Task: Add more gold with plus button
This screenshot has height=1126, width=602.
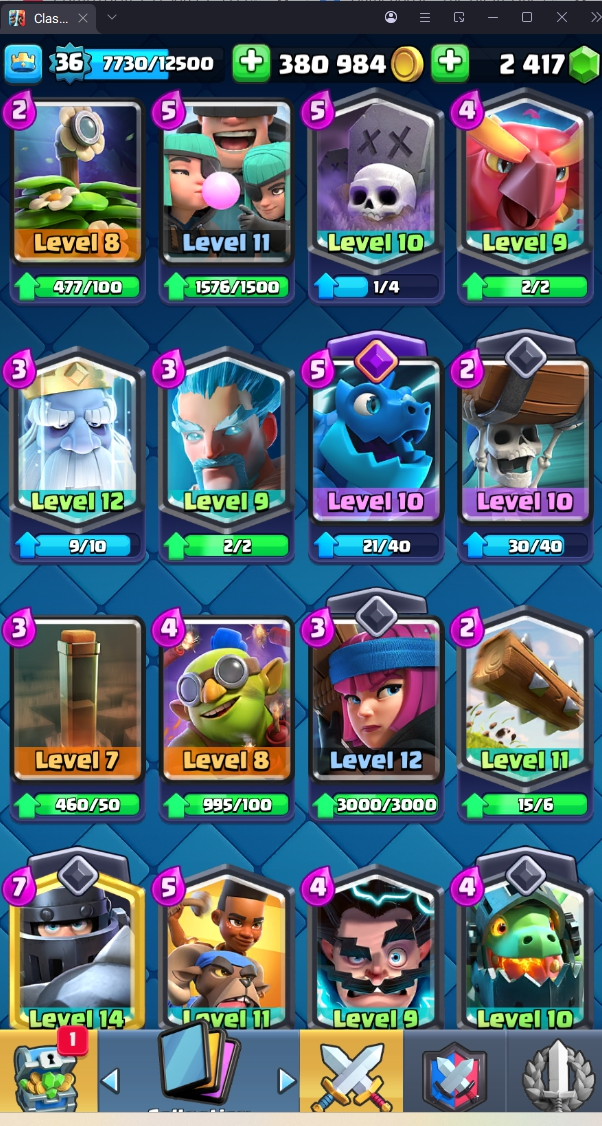Action: tap(251, 64)
